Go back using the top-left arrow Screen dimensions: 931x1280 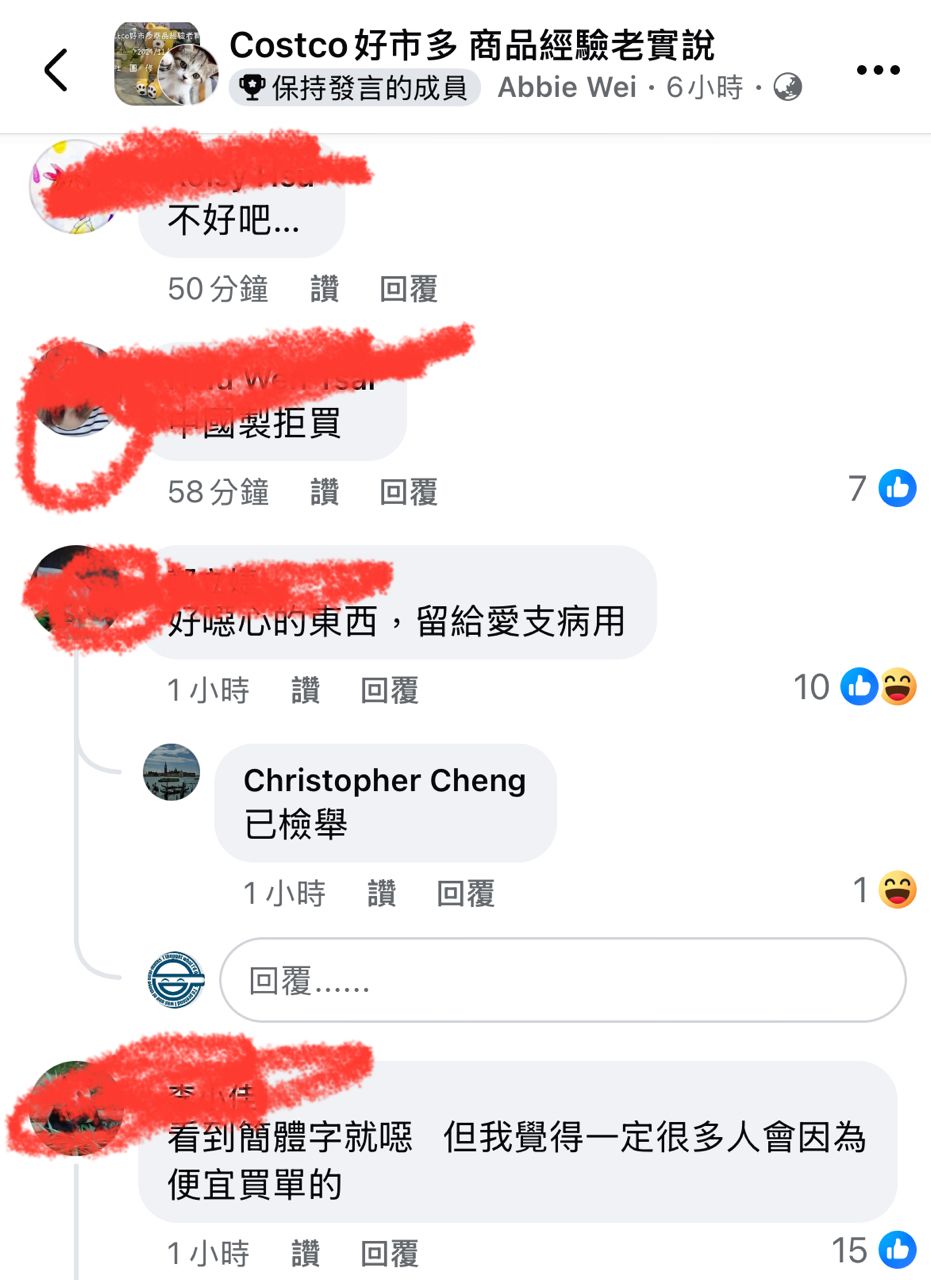(56, 70)
